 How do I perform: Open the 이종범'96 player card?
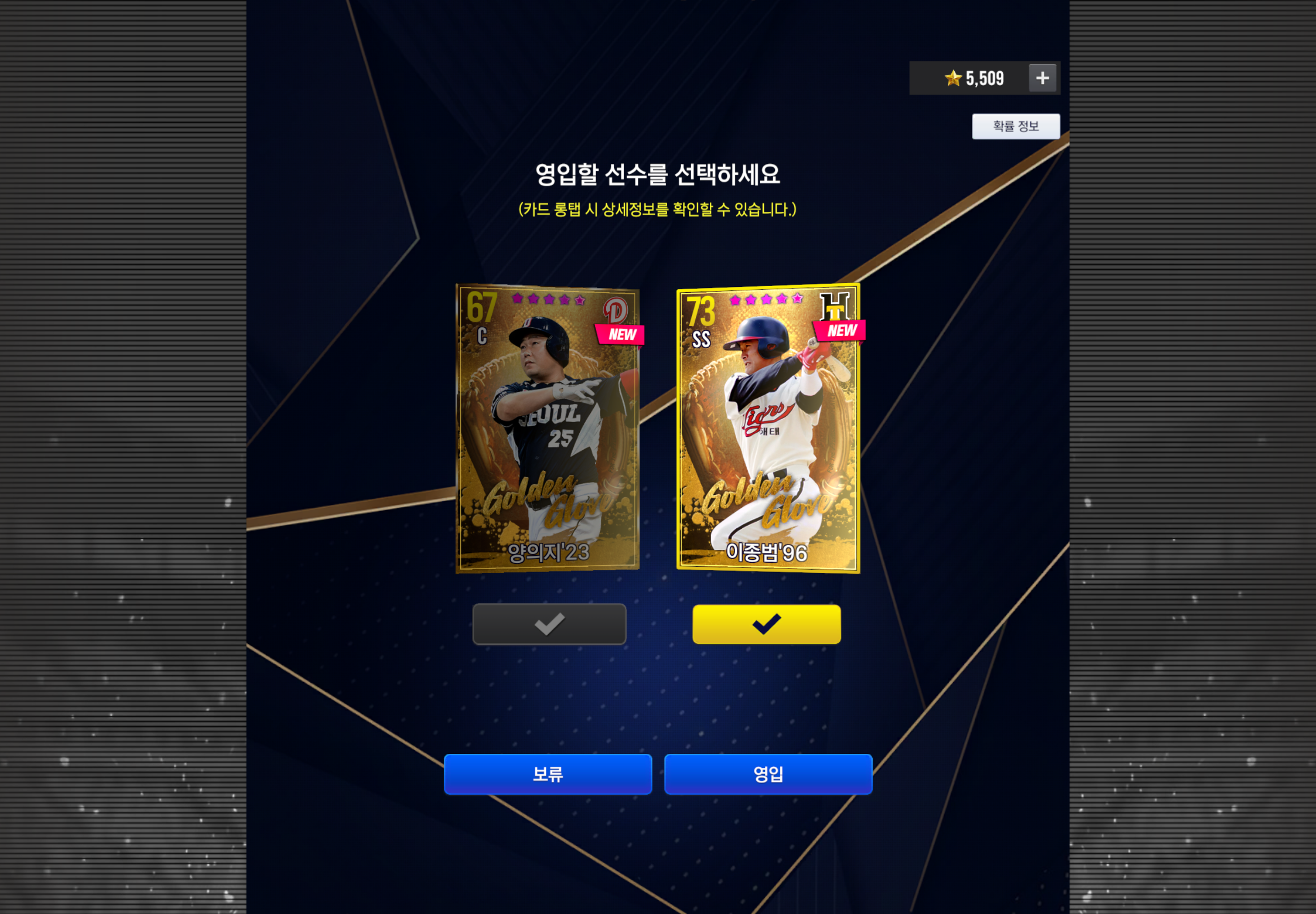click(768, 428)
